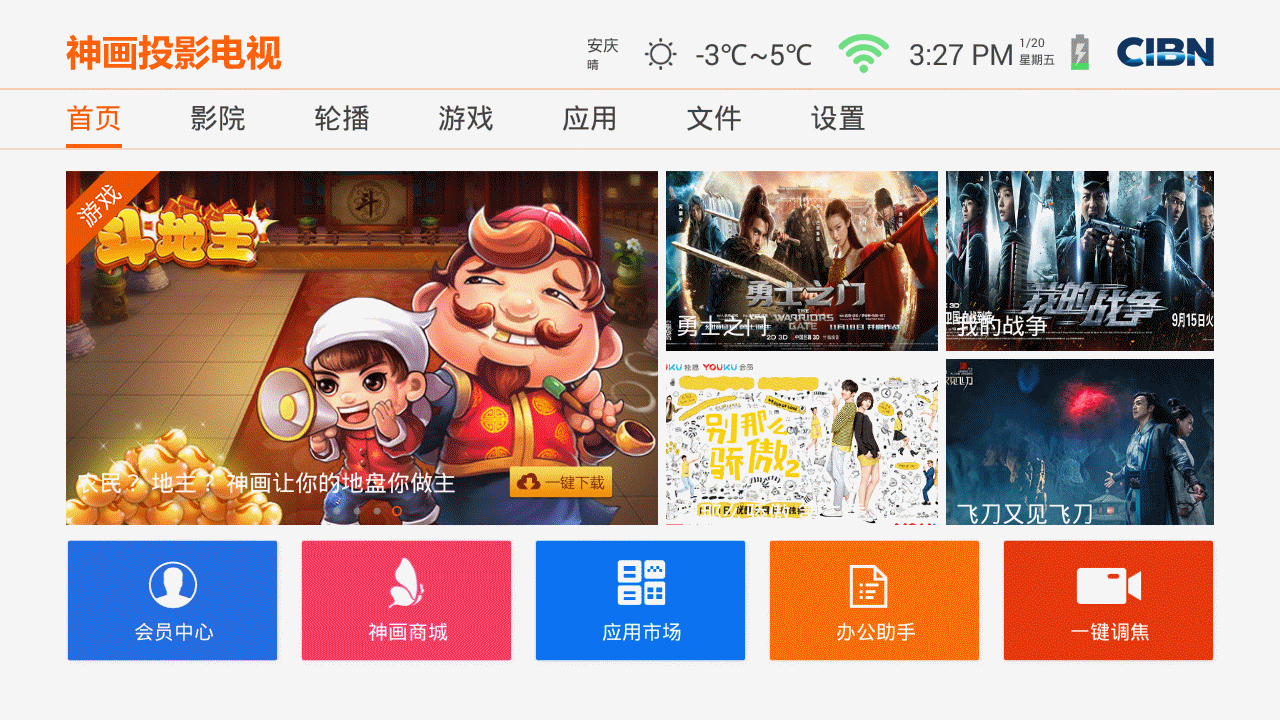Open the 飞刀又见飞刀 tile
This screenshot has height=720, width=1280.
point(1080,441)
